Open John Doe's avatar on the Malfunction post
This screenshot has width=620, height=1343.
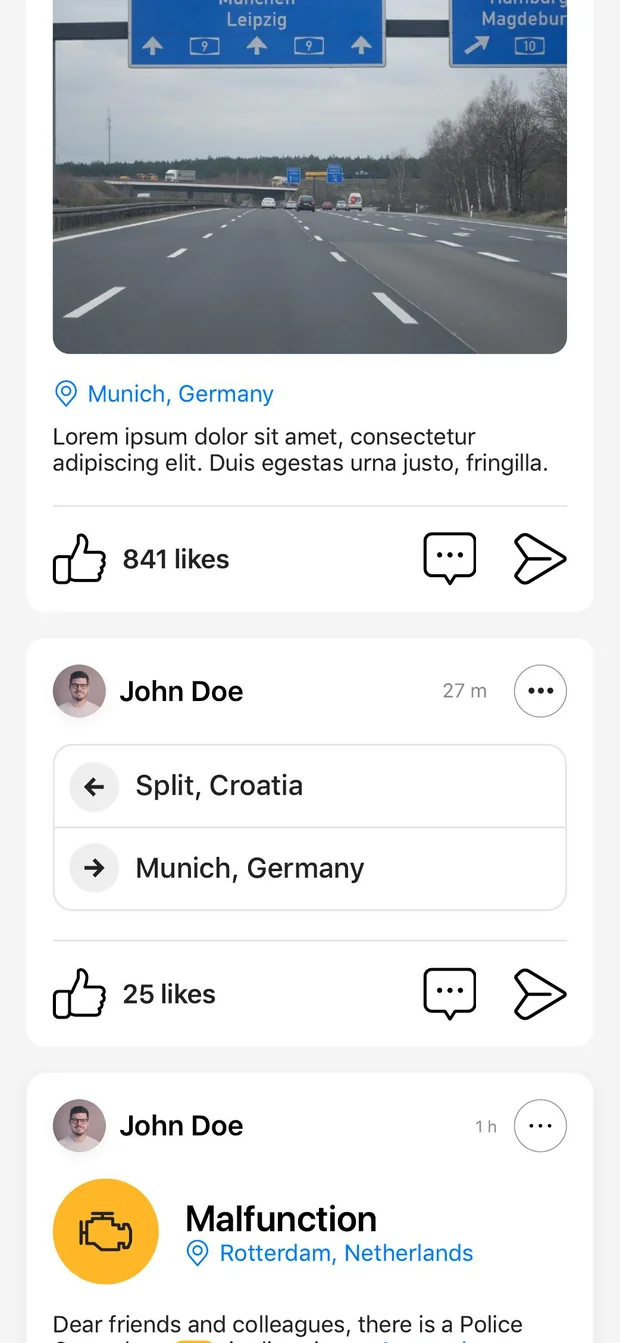point(79,1126)
